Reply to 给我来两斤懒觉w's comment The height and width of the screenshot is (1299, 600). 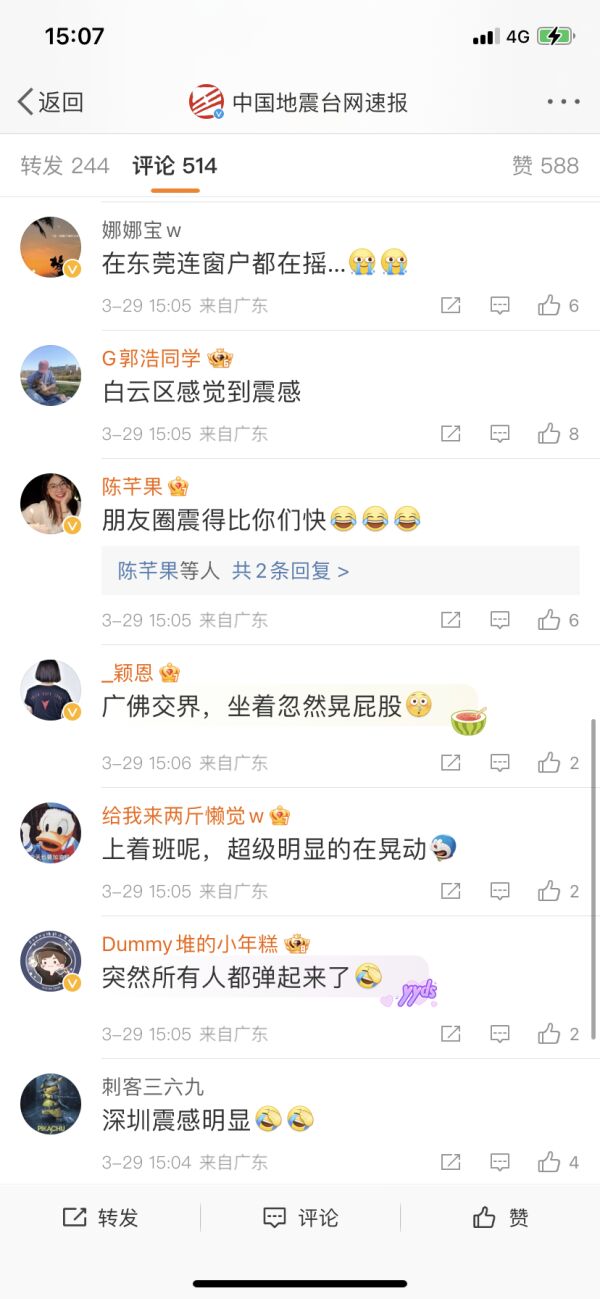click(500, 891)
